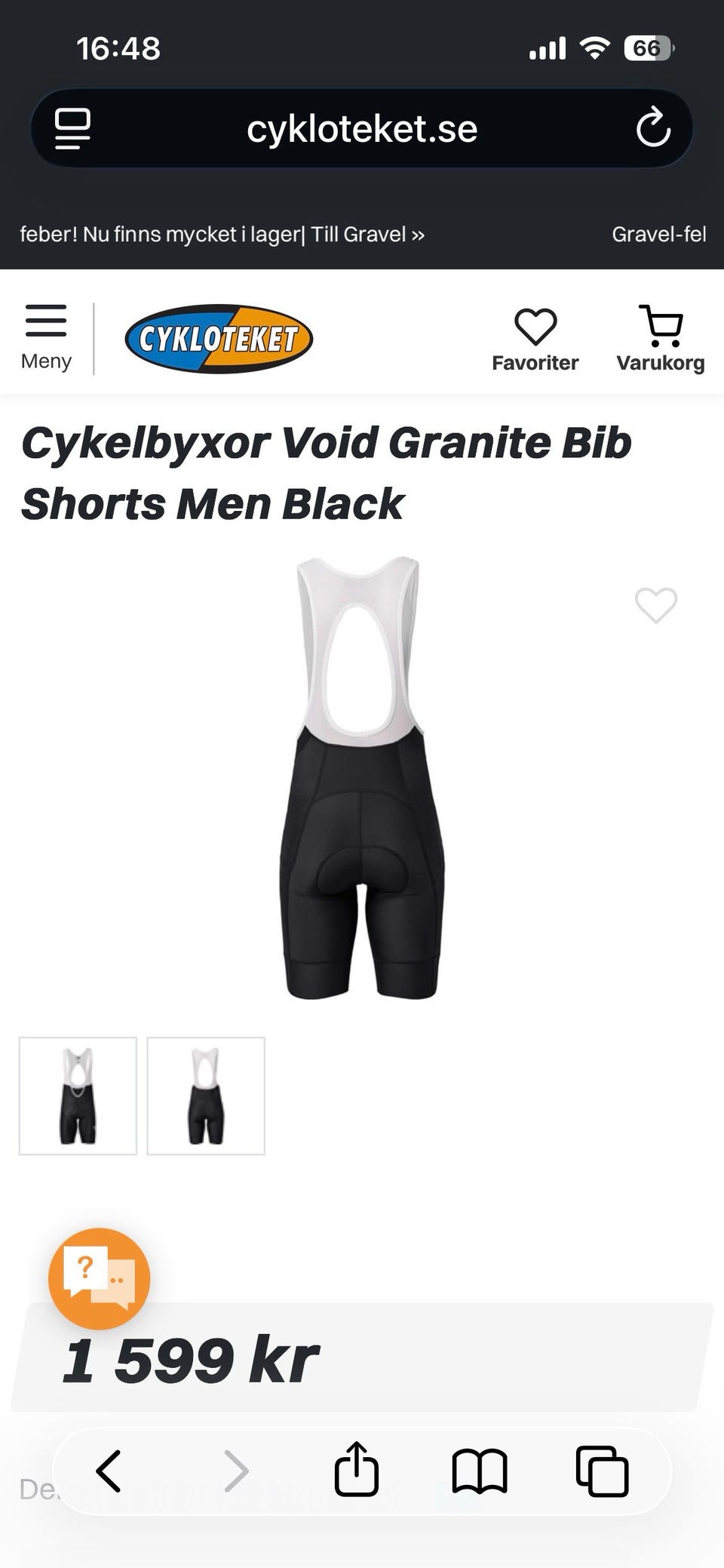Select the first product thumbnail (front view)
724x1568 pixels.
pos(78,1096)
